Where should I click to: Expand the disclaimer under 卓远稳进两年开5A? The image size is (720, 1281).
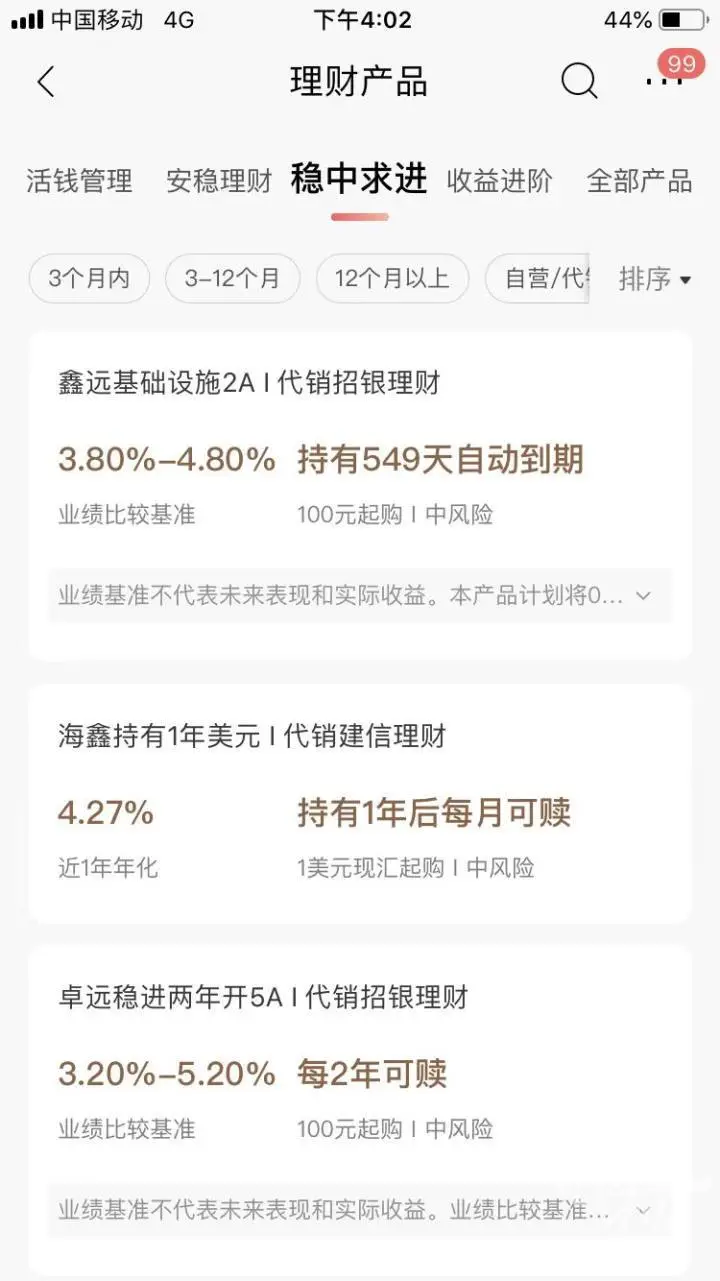(643, 1210)
